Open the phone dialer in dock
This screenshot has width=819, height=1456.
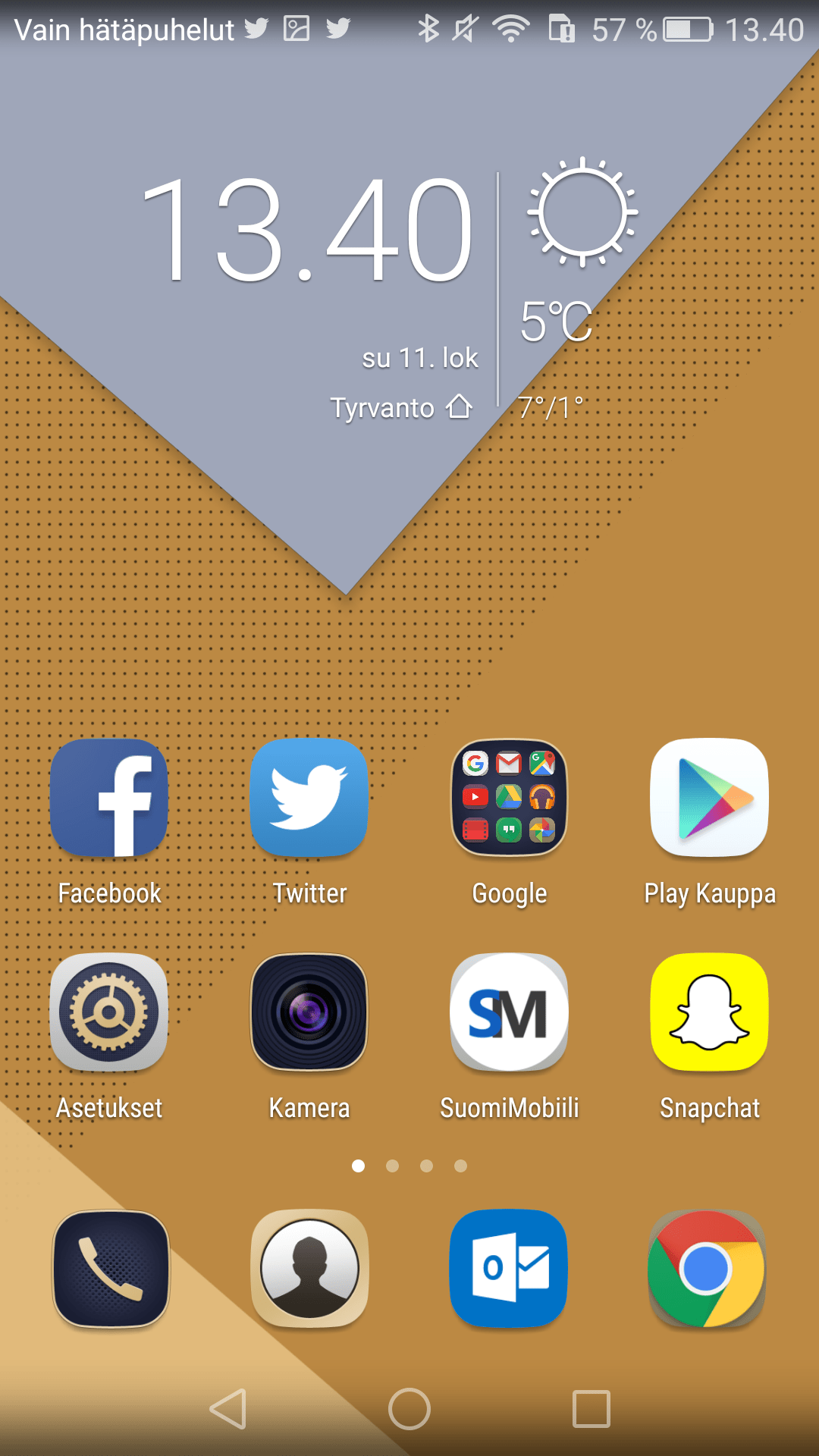(x=111, y=1268)
